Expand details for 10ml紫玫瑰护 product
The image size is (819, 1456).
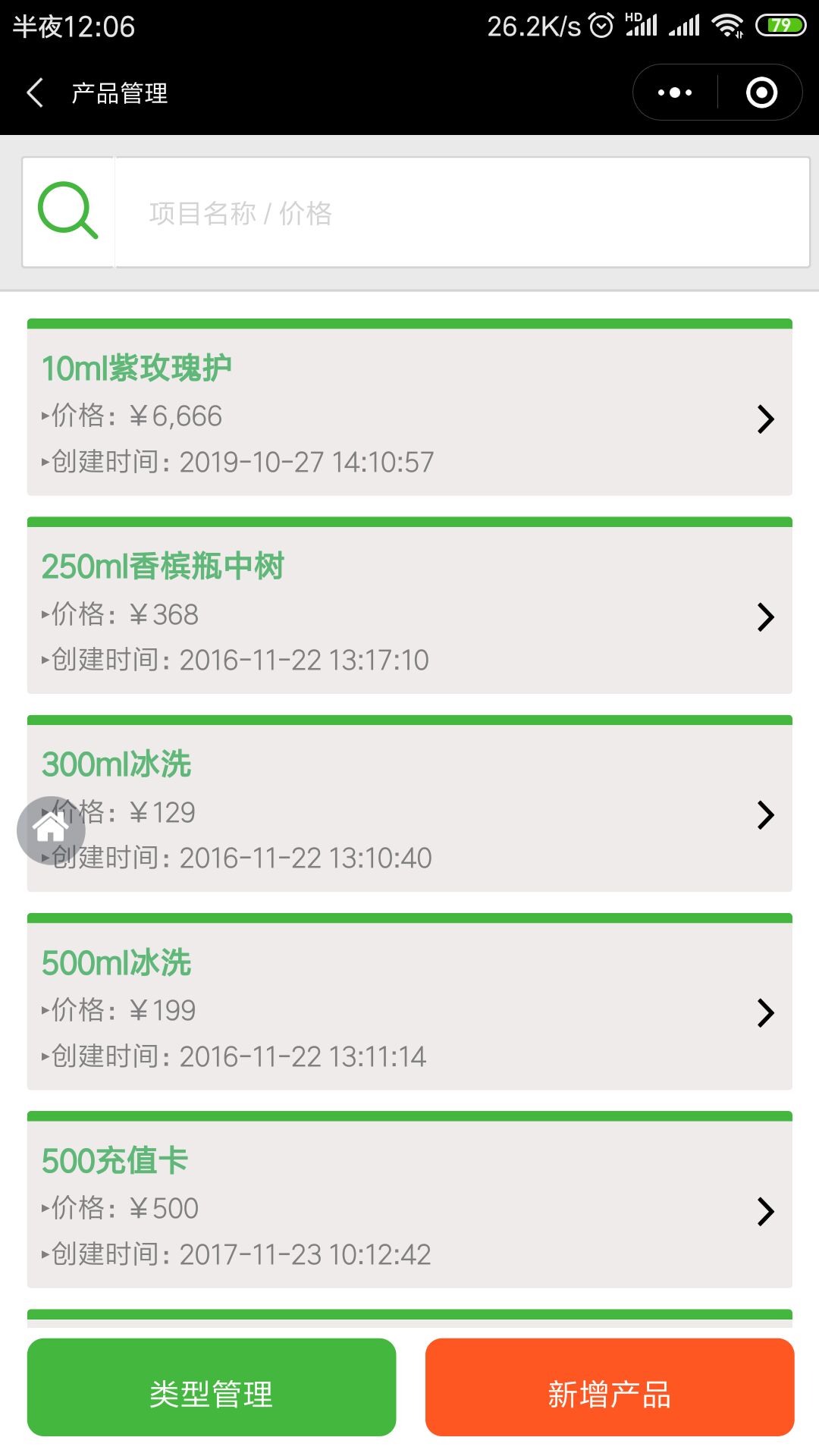766,419
